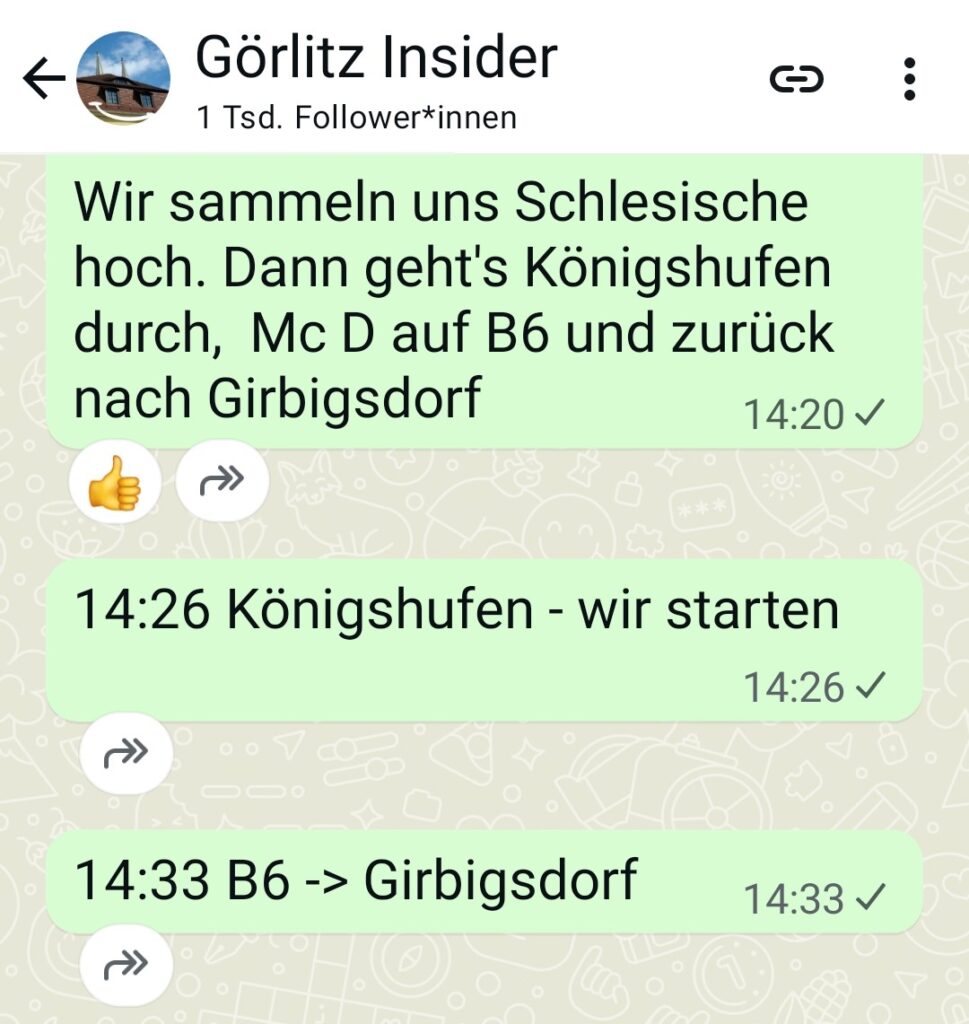Open the three-dot overflow menu
The height and width of the screenshot is (1024, 969).
click(908, 79)
